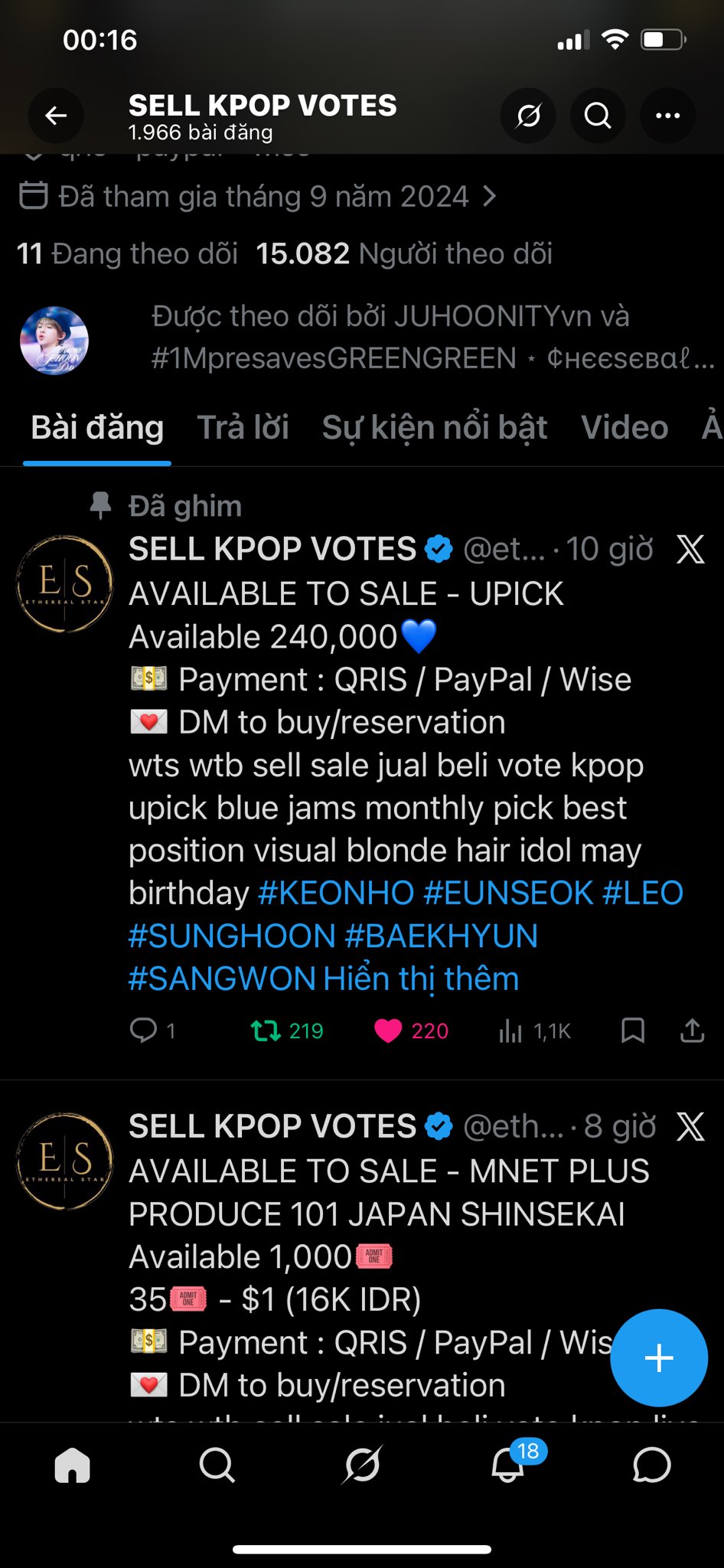Switch to Sự kiện nổi bật tab
Viewport: 724px width, 1568px height.
434,428
